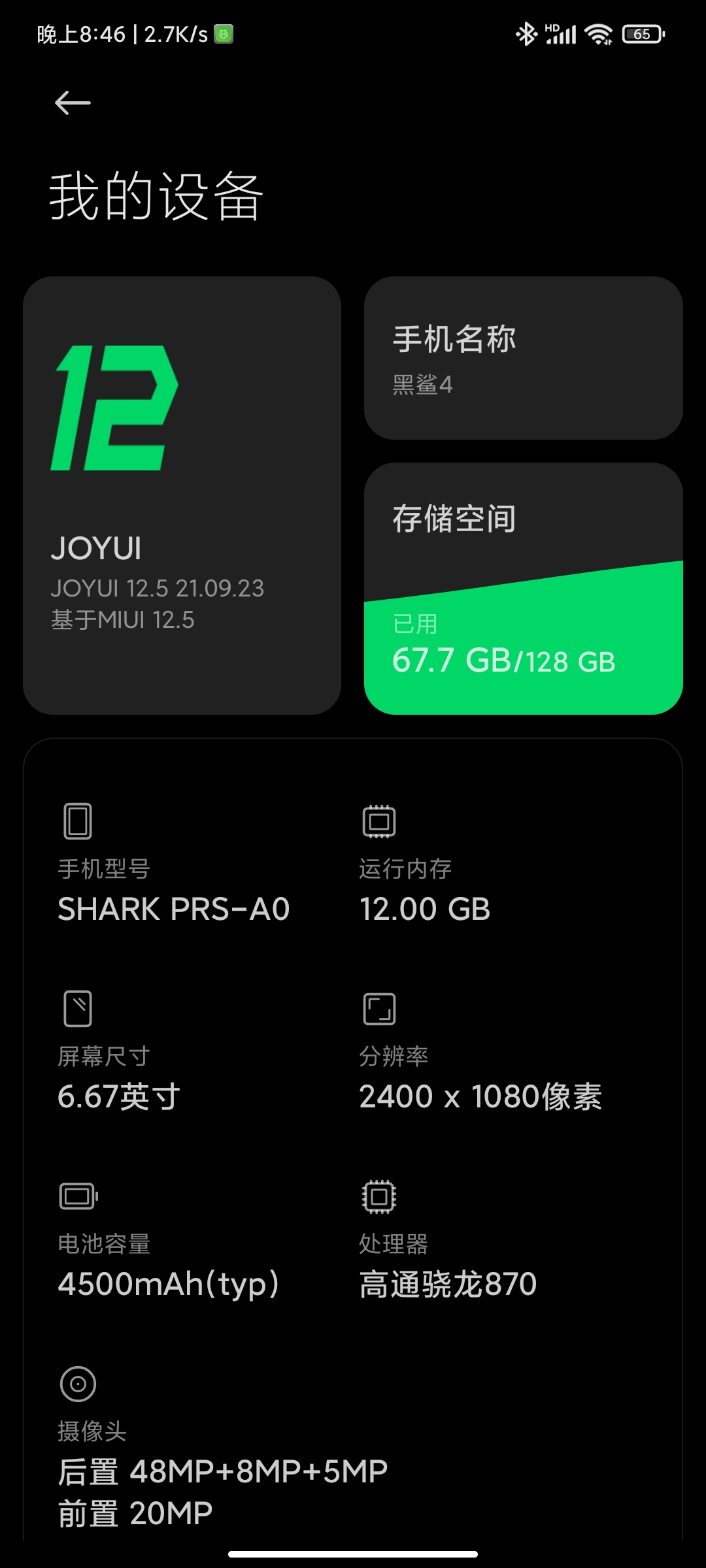The height and width of the screenshot is (1568, 706).
Task: Go back using the top arrow
Action: 73,103
